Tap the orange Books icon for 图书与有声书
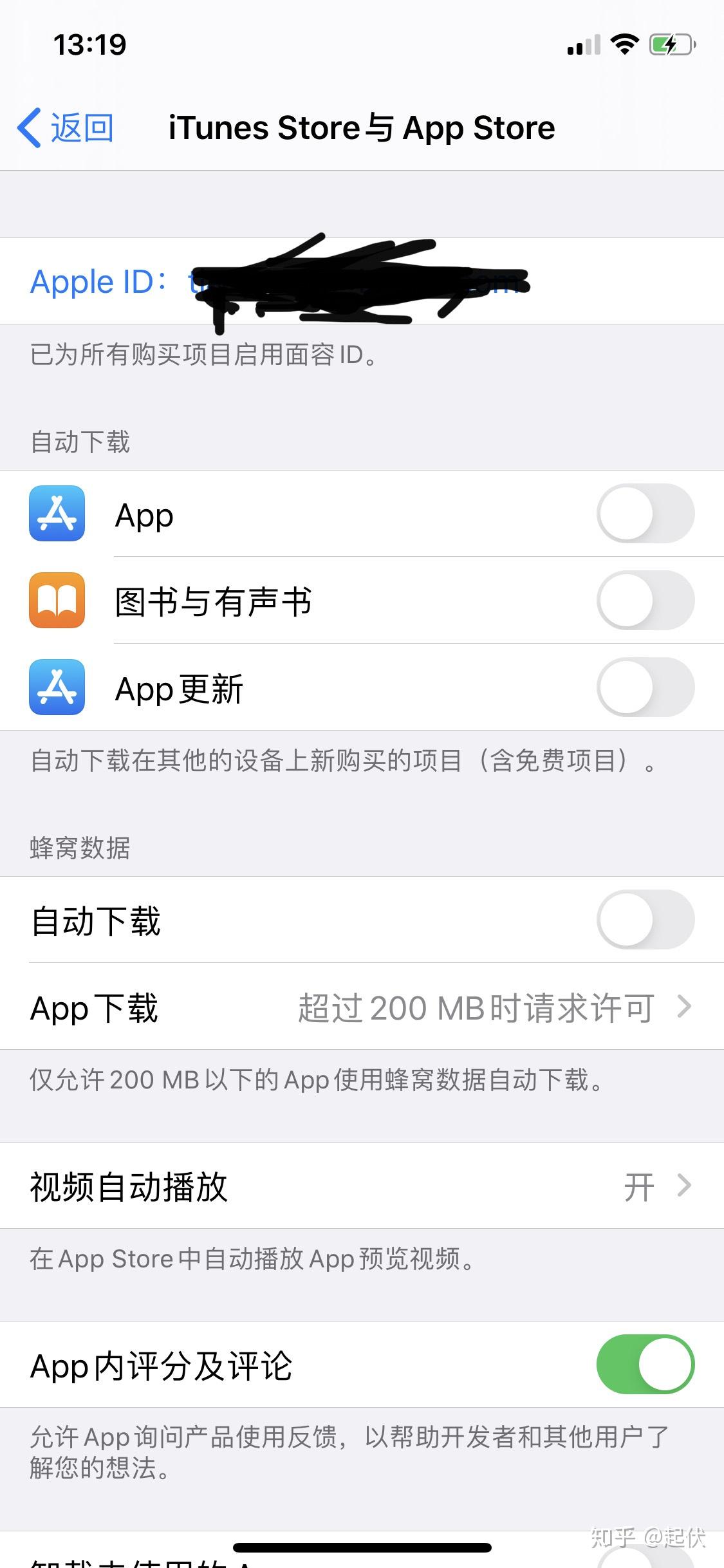724x1568 pixels. (x=57, y=601)
